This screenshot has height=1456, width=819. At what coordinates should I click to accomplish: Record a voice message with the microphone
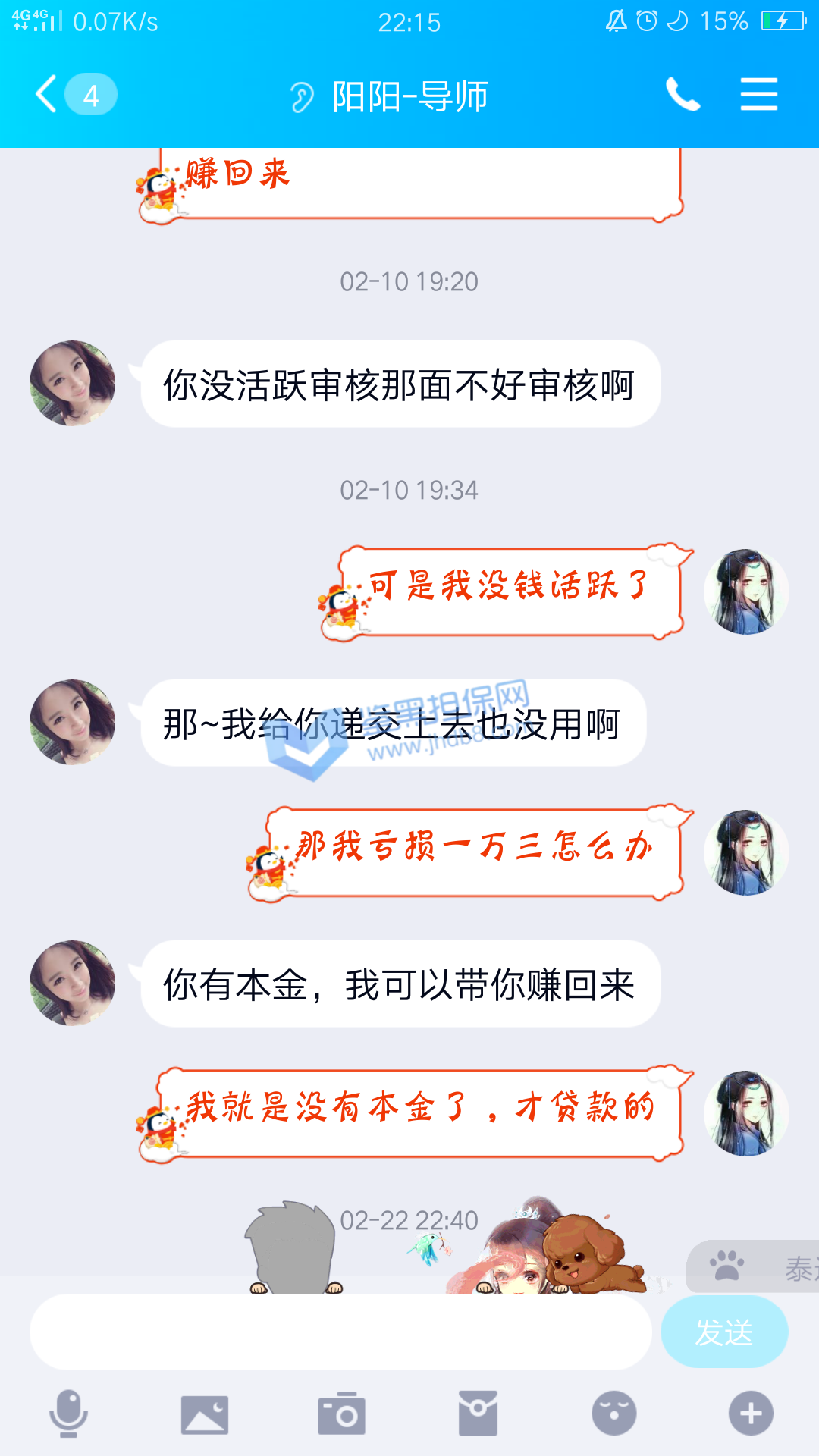(68, 1414)
